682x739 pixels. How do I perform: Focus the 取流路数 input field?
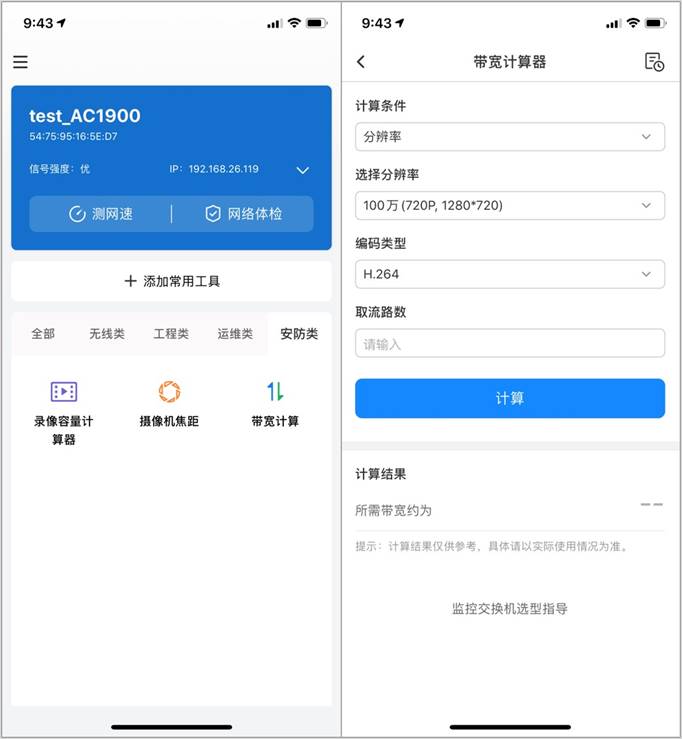tap(510, 343)
